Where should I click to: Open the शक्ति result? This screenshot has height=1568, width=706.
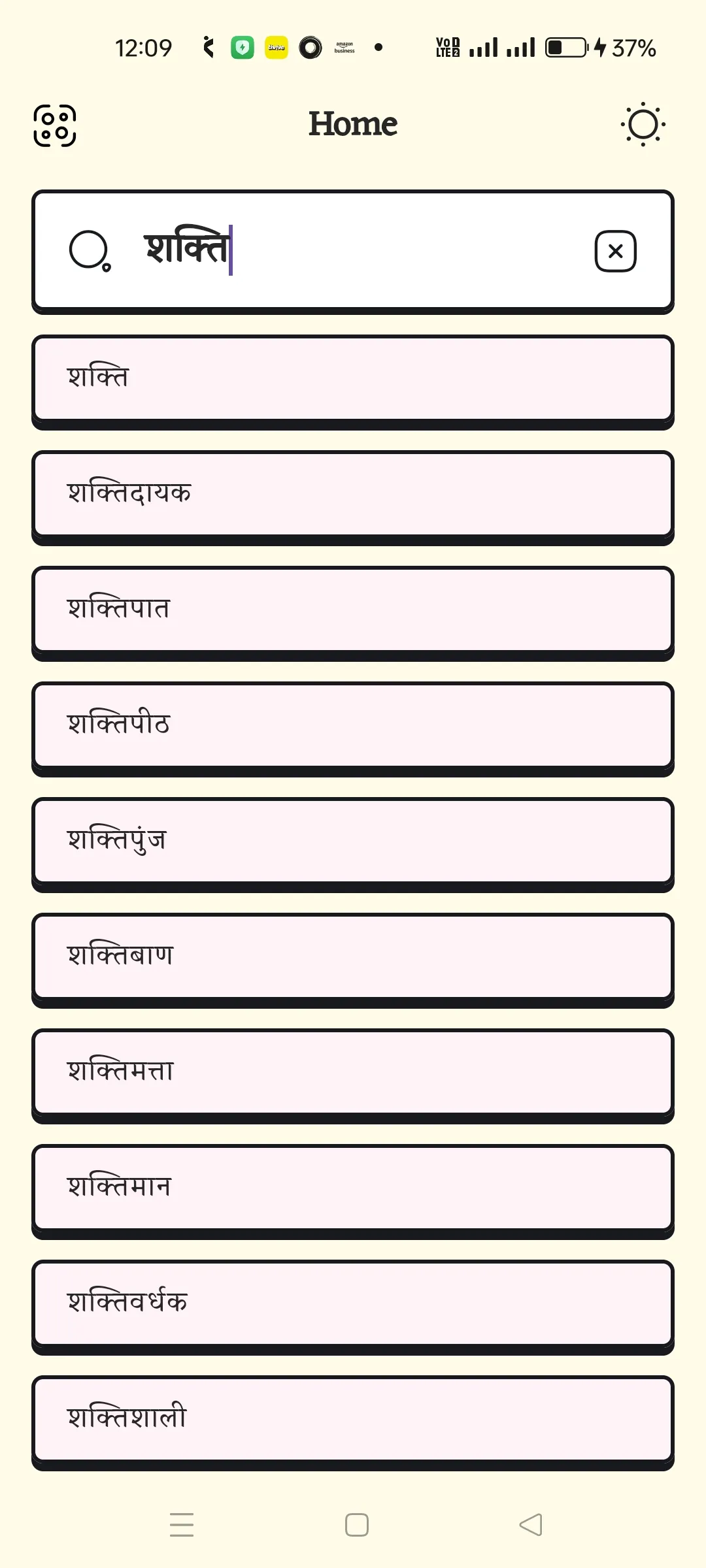pos(353,378)
